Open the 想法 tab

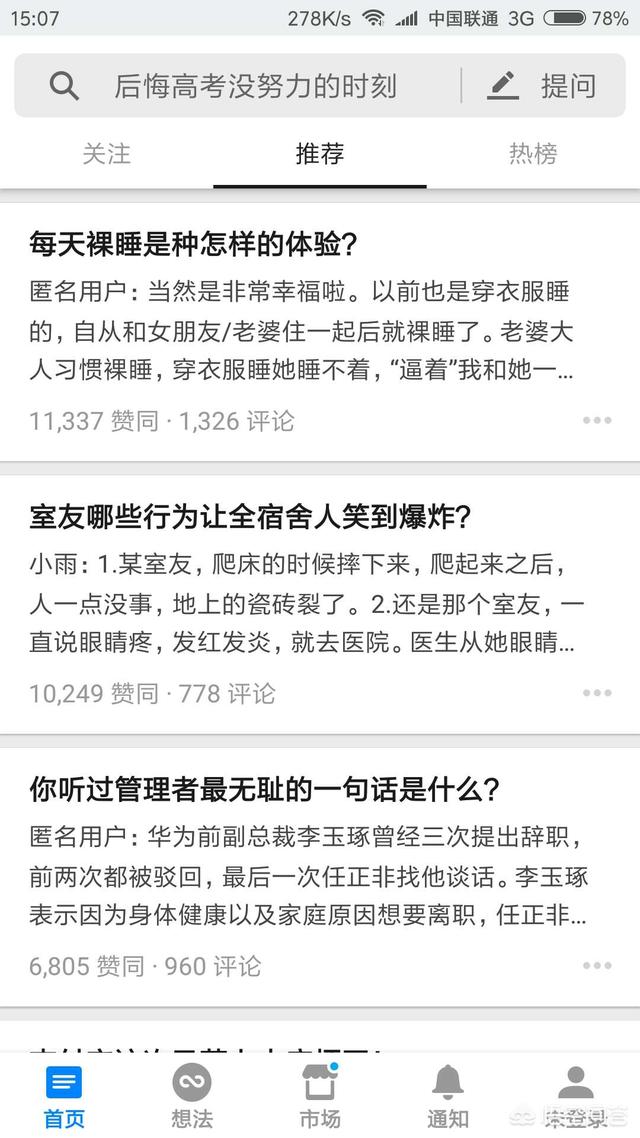click(x=192, y=1097)
